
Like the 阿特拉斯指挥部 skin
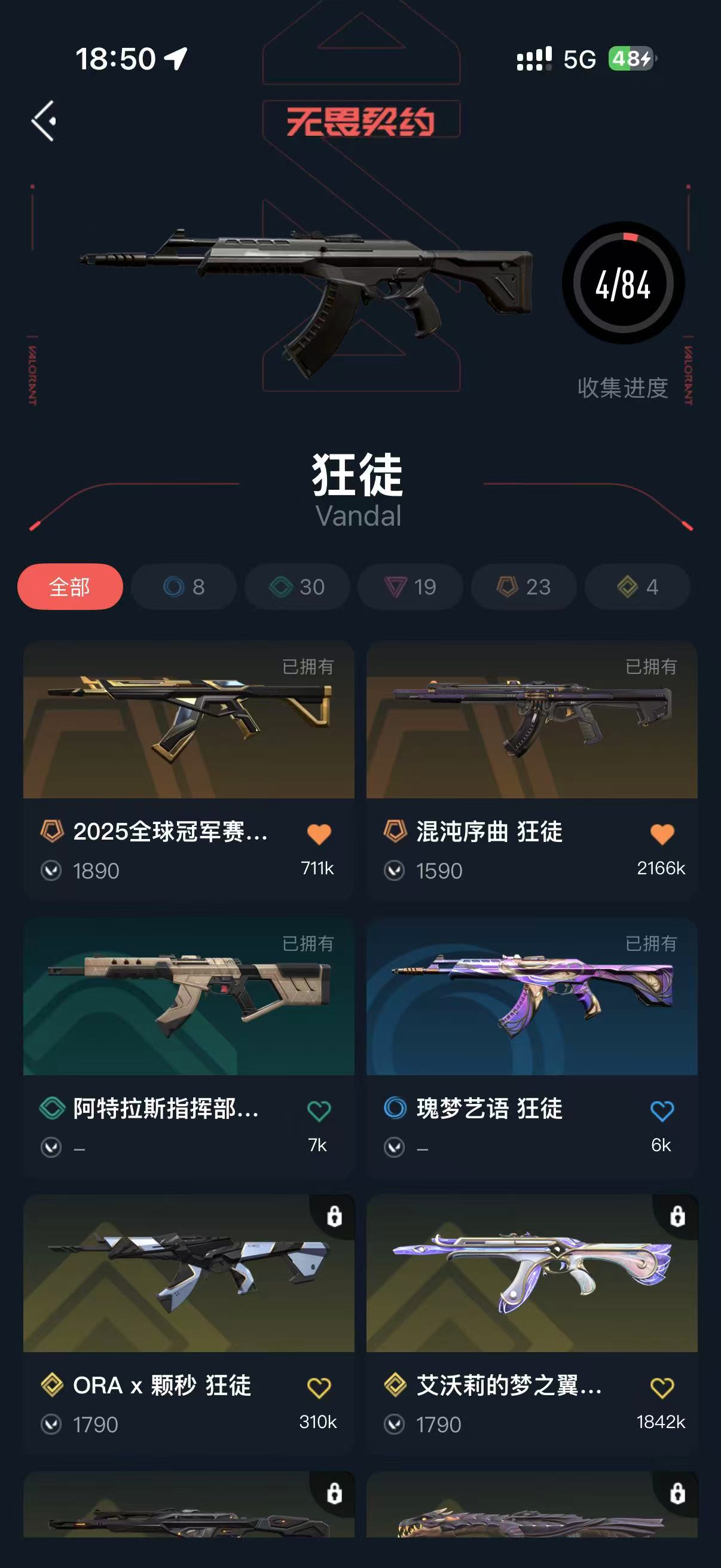(x=319, y=1111)
